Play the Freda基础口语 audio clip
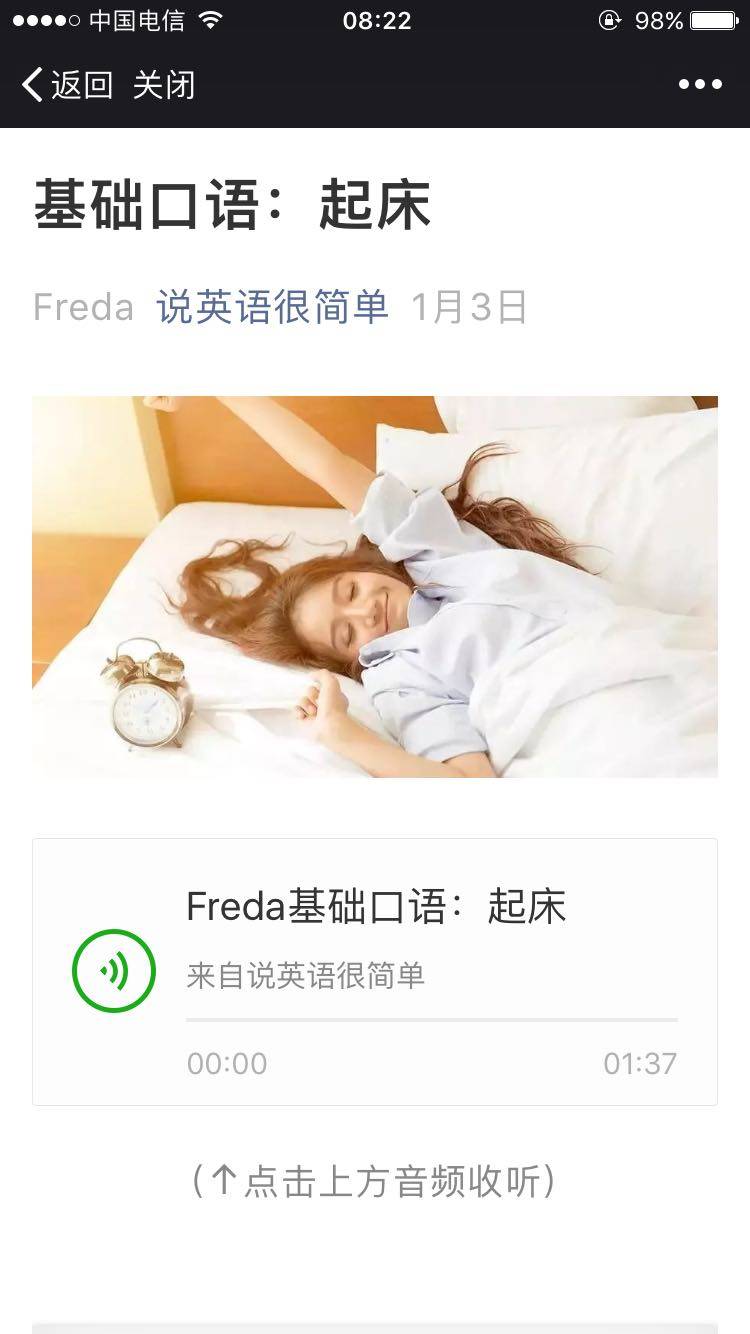Image resolution: width=750 pixels, height=1334 pixels. pos(114,971)
